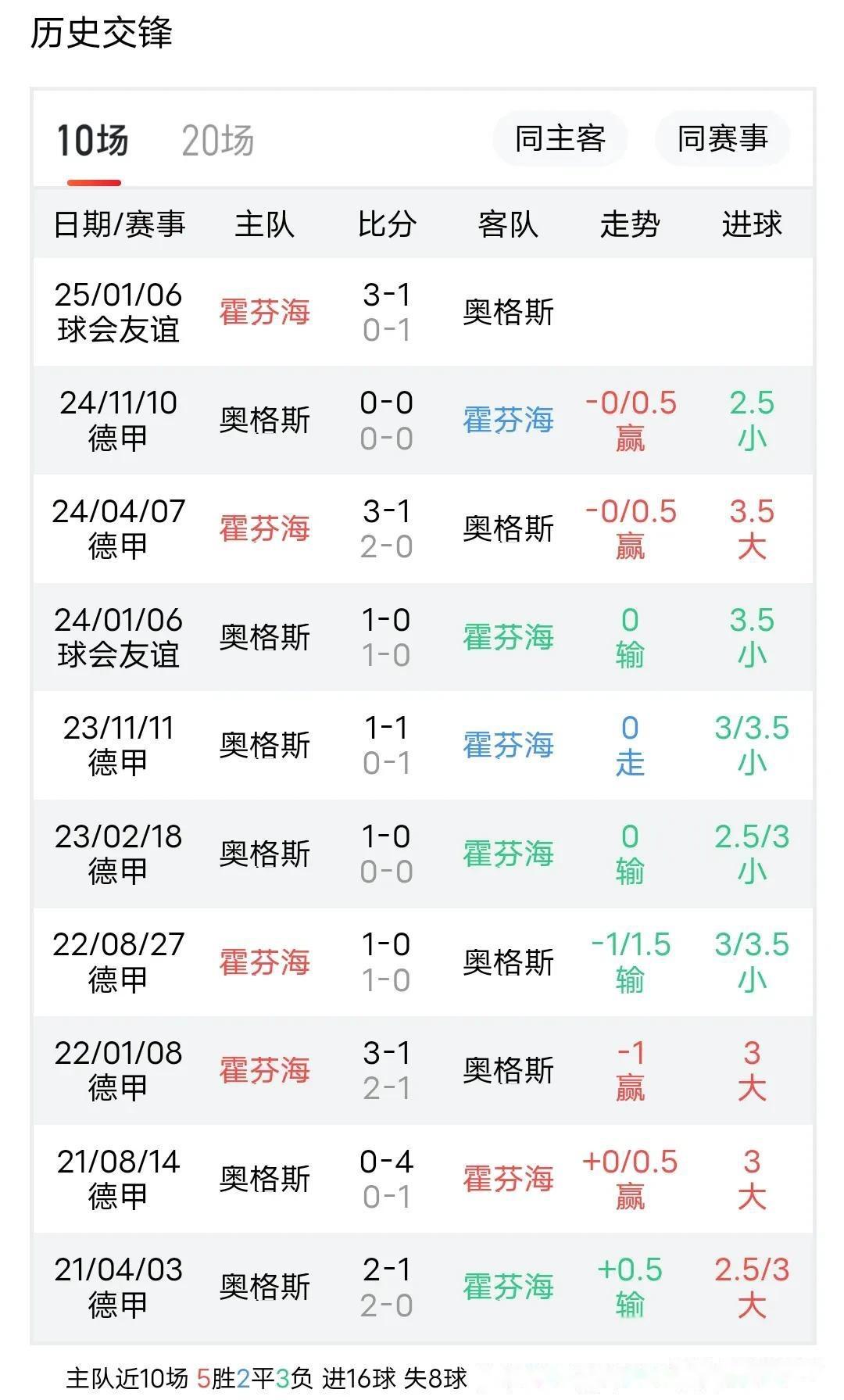Select the 10场 tab

(93, 141)
